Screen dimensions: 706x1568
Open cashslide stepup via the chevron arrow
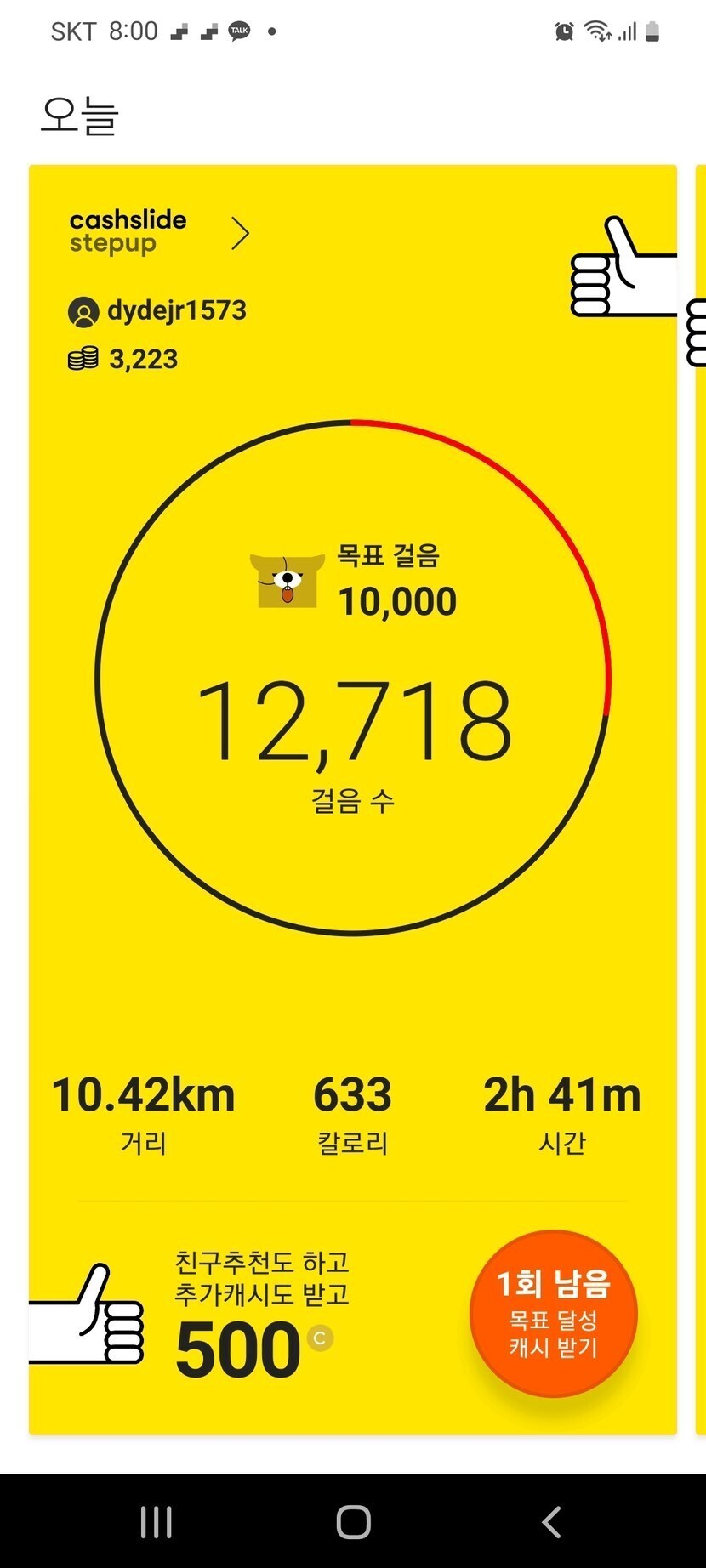[241, 233]
